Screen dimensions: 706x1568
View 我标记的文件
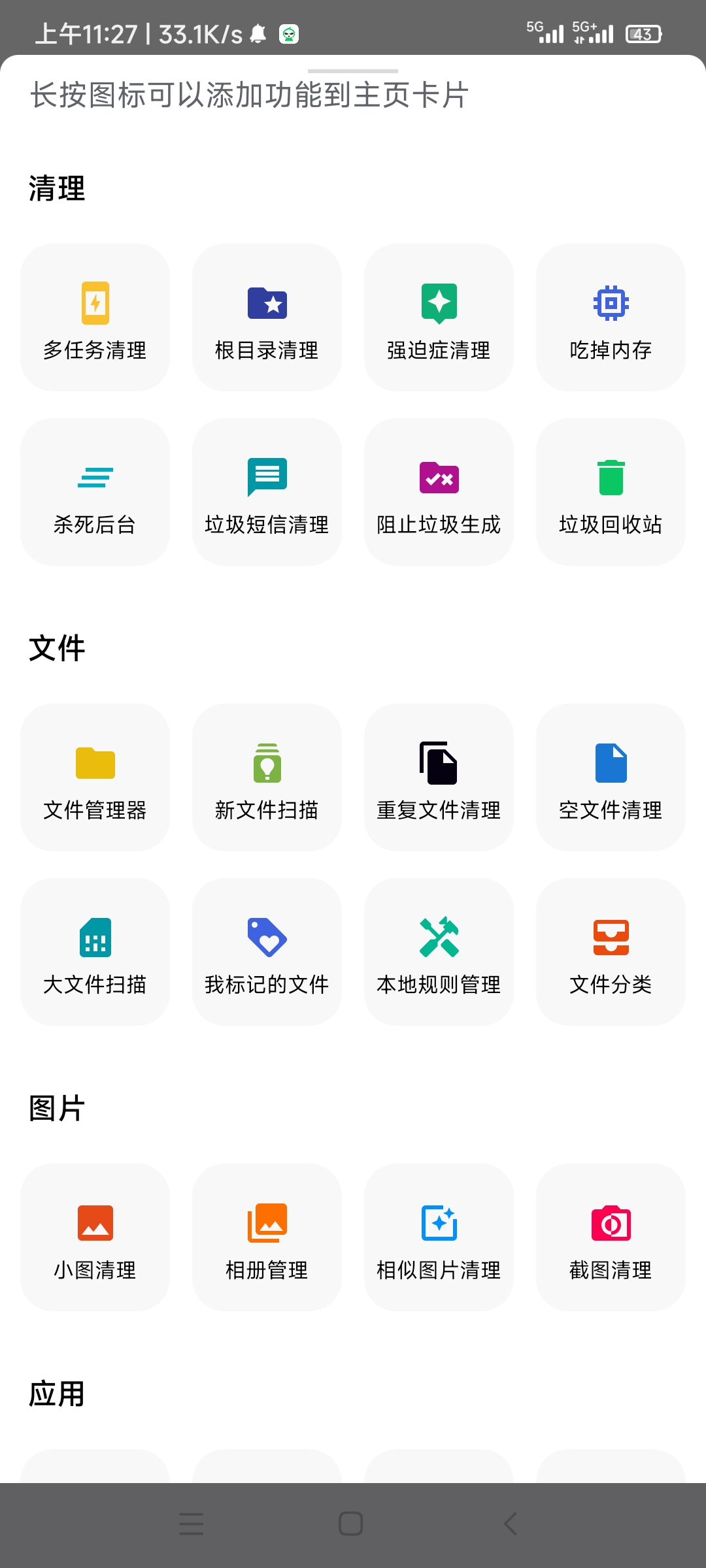[x=267, y=953]
